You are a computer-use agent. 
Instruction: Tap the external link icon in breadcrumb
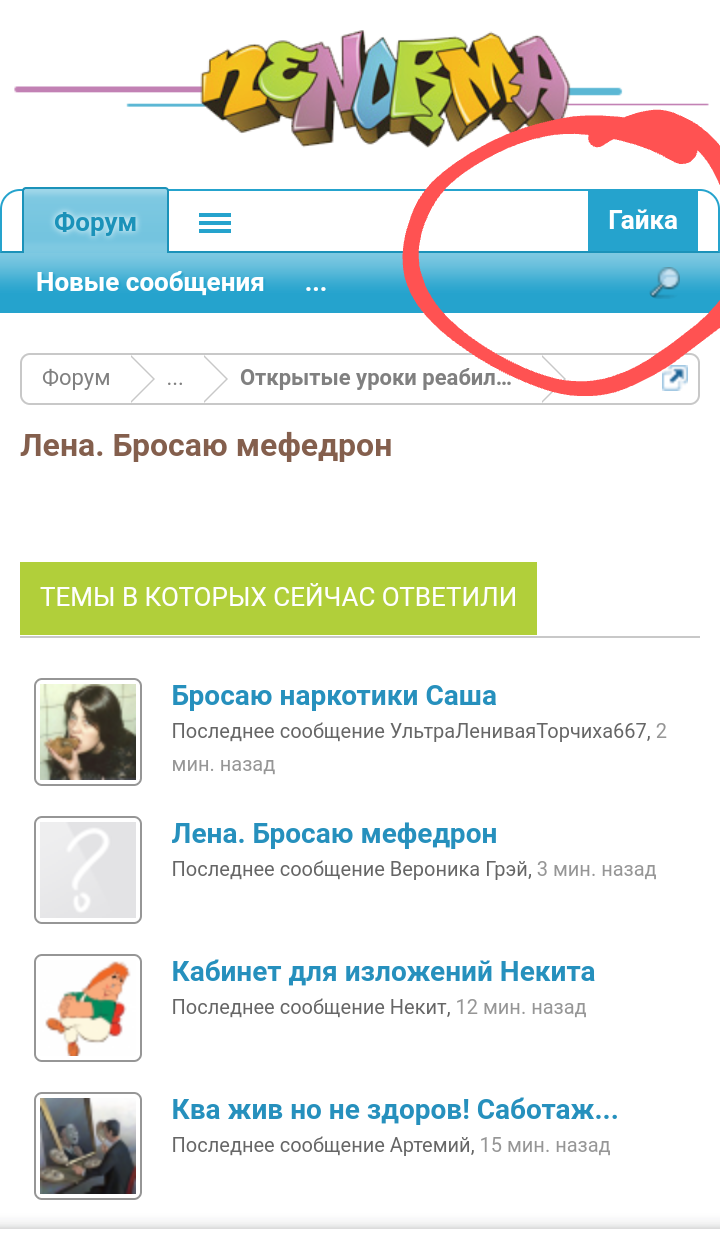[675, 378]
